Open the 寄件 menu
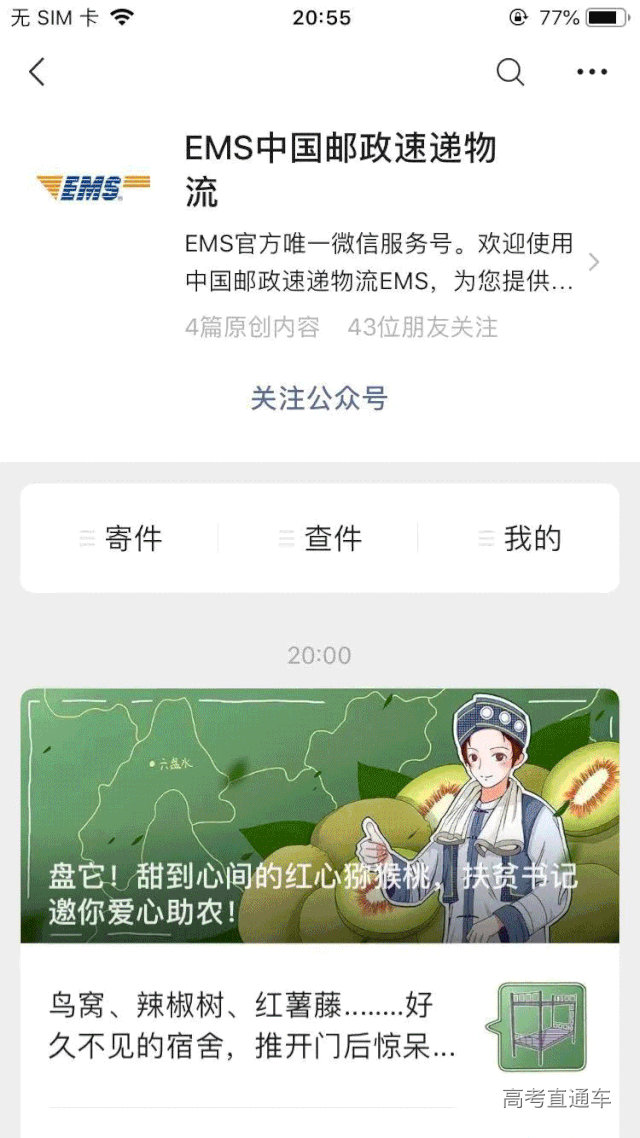Screen dimensions: 640x1138 120,539
